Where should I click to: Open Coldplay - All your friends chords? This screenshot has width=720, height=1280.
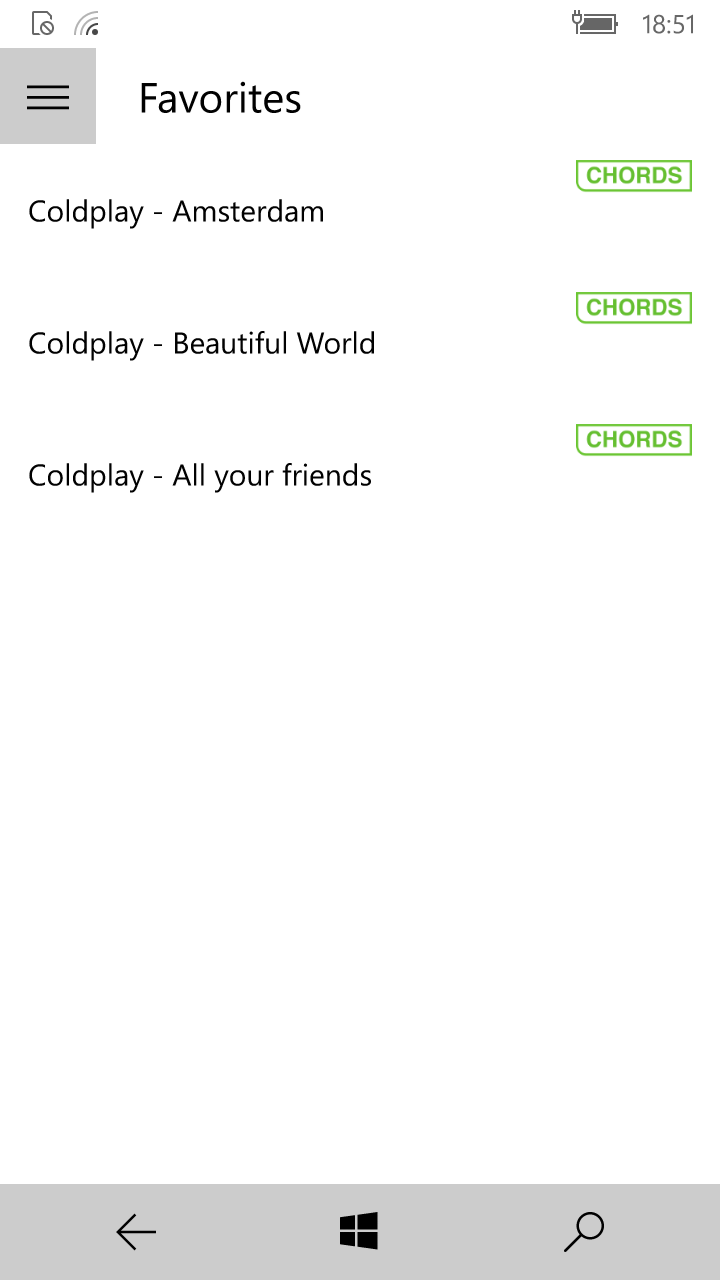199,476
